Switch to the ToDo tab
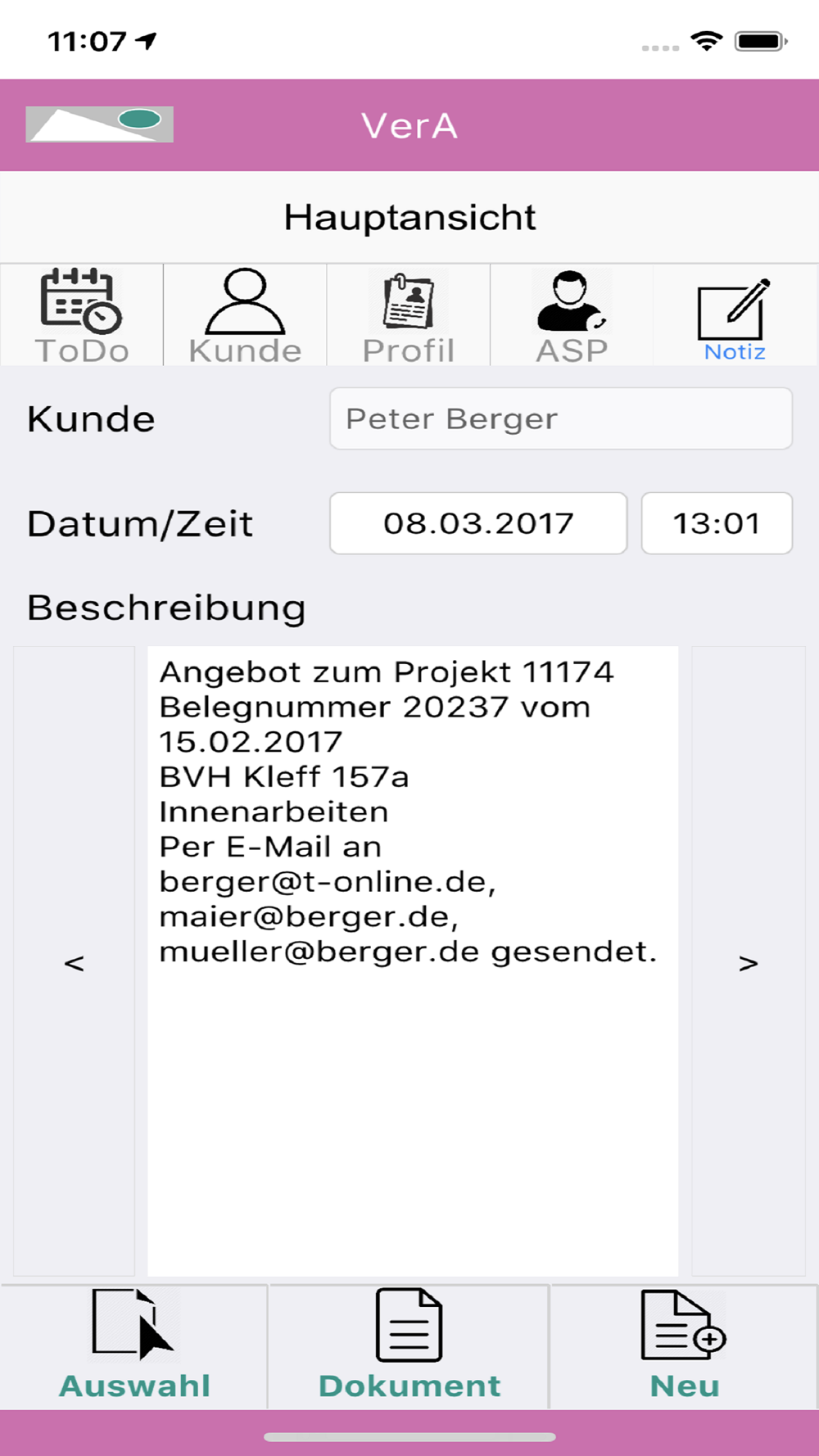This screenshot has width=819, height=1456. tap(82, 315)
